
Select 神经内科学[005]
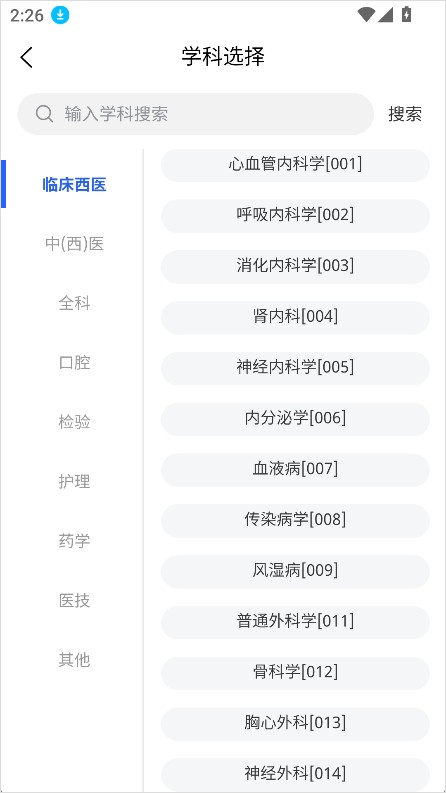(x=295, y=368)
